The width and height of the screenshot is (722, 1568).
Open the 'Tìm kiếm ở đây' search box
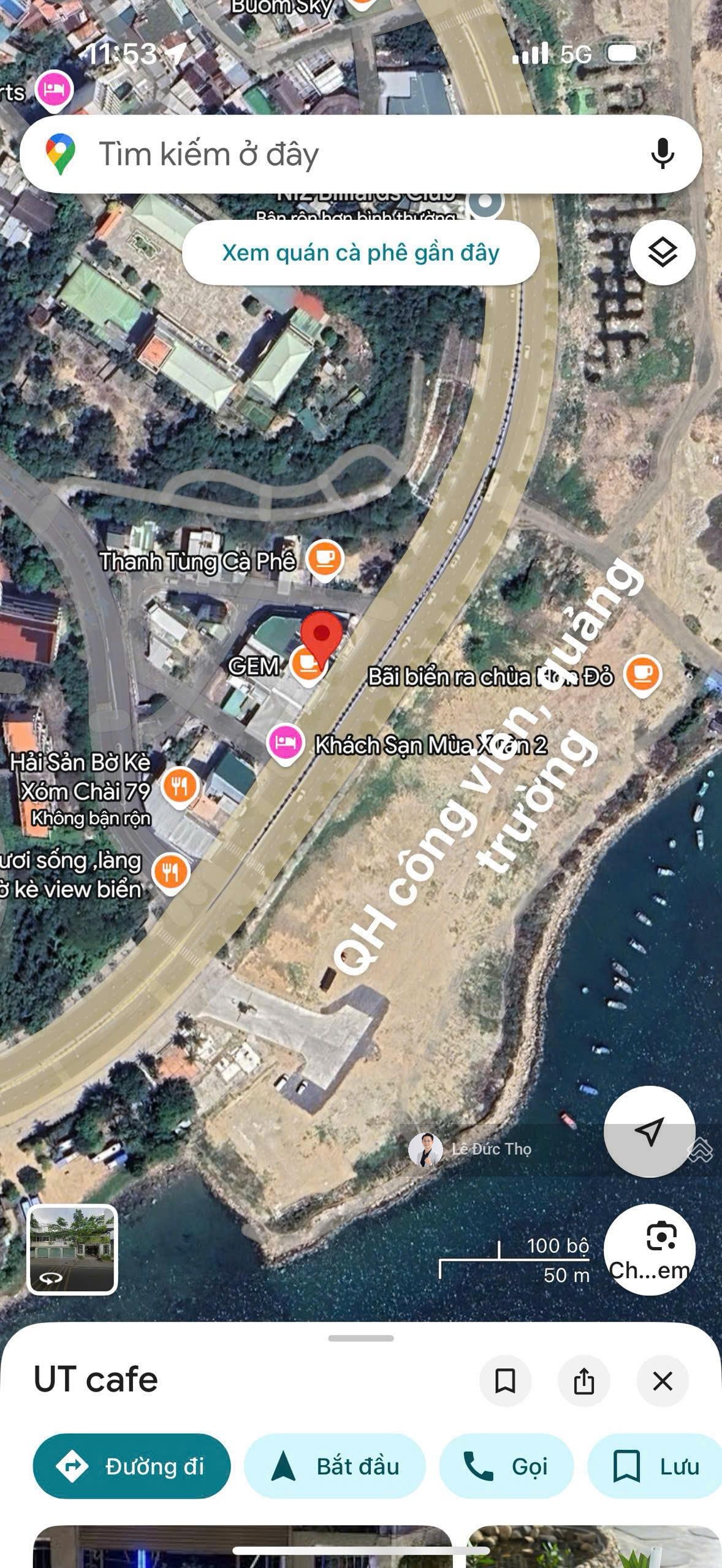pyautogui.click(x=343, y=154)
